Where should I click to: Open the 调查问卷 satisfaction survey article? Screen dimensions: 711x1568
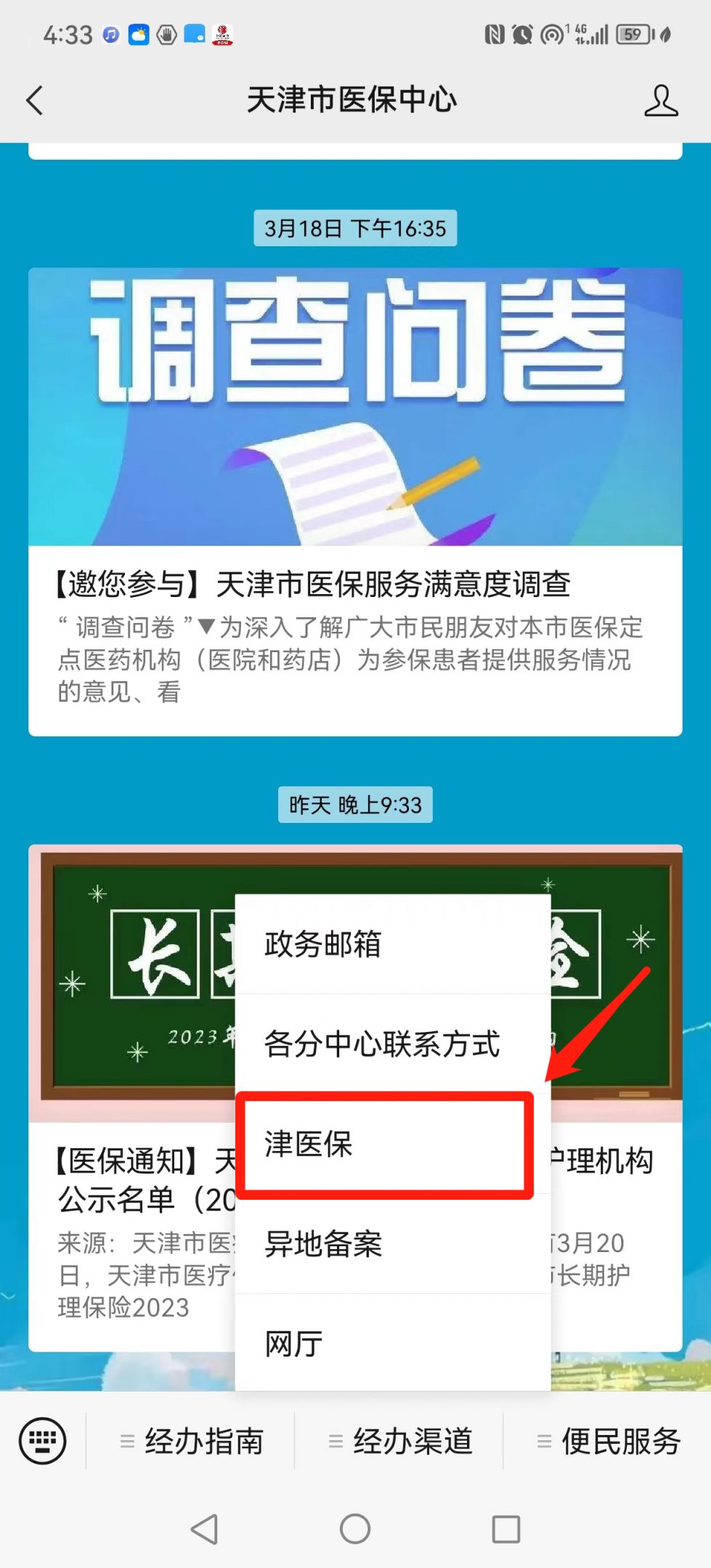tap(355, 501)
